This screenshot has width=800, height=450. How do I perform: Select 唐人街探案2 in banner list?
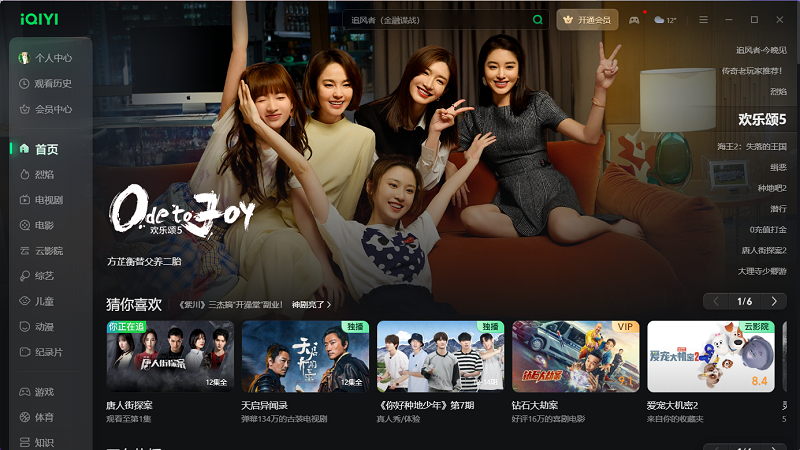tap(763, 250)
